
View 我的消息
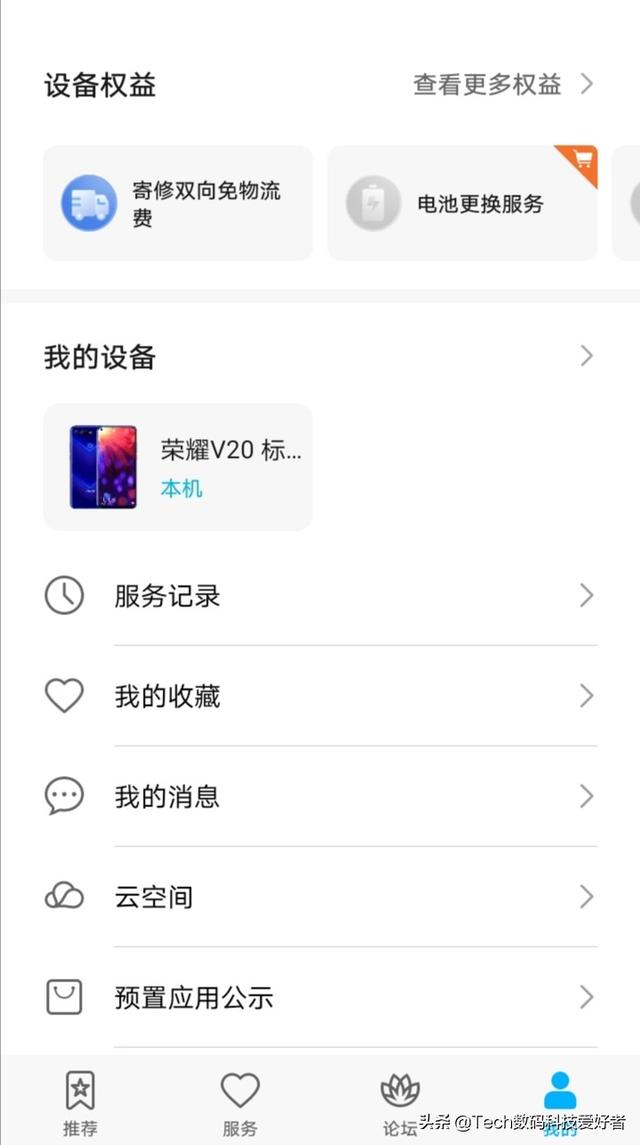(320, 796)
